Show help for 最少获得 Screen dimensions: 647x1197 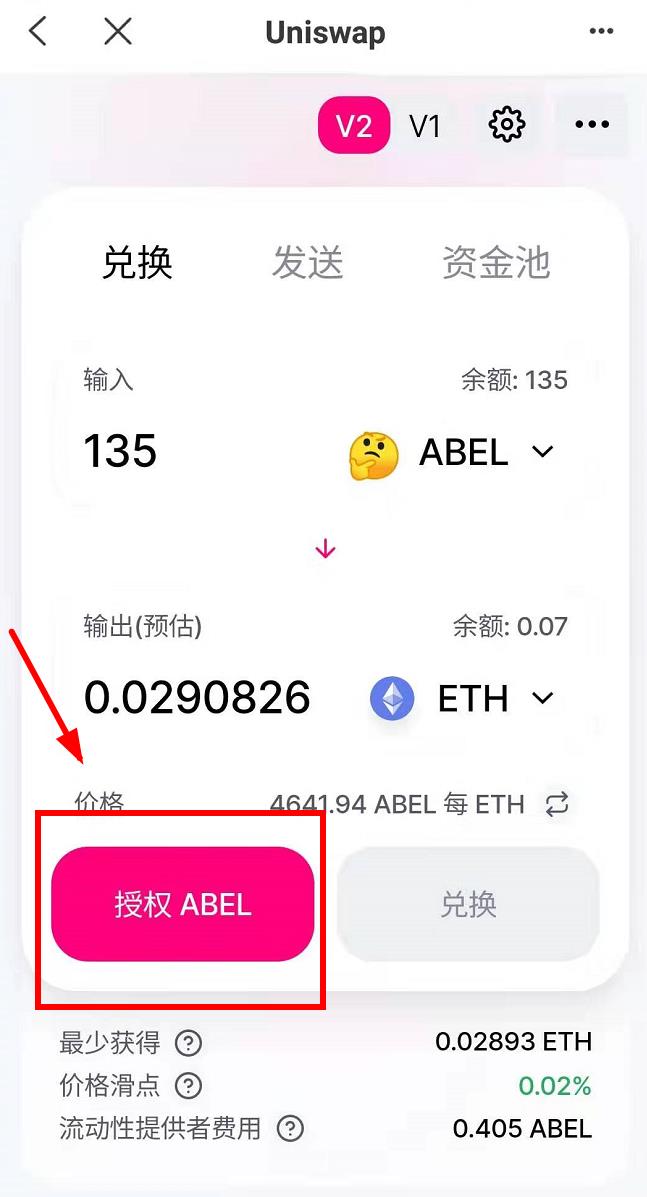pyautogui.click(x=188, y=1042)
